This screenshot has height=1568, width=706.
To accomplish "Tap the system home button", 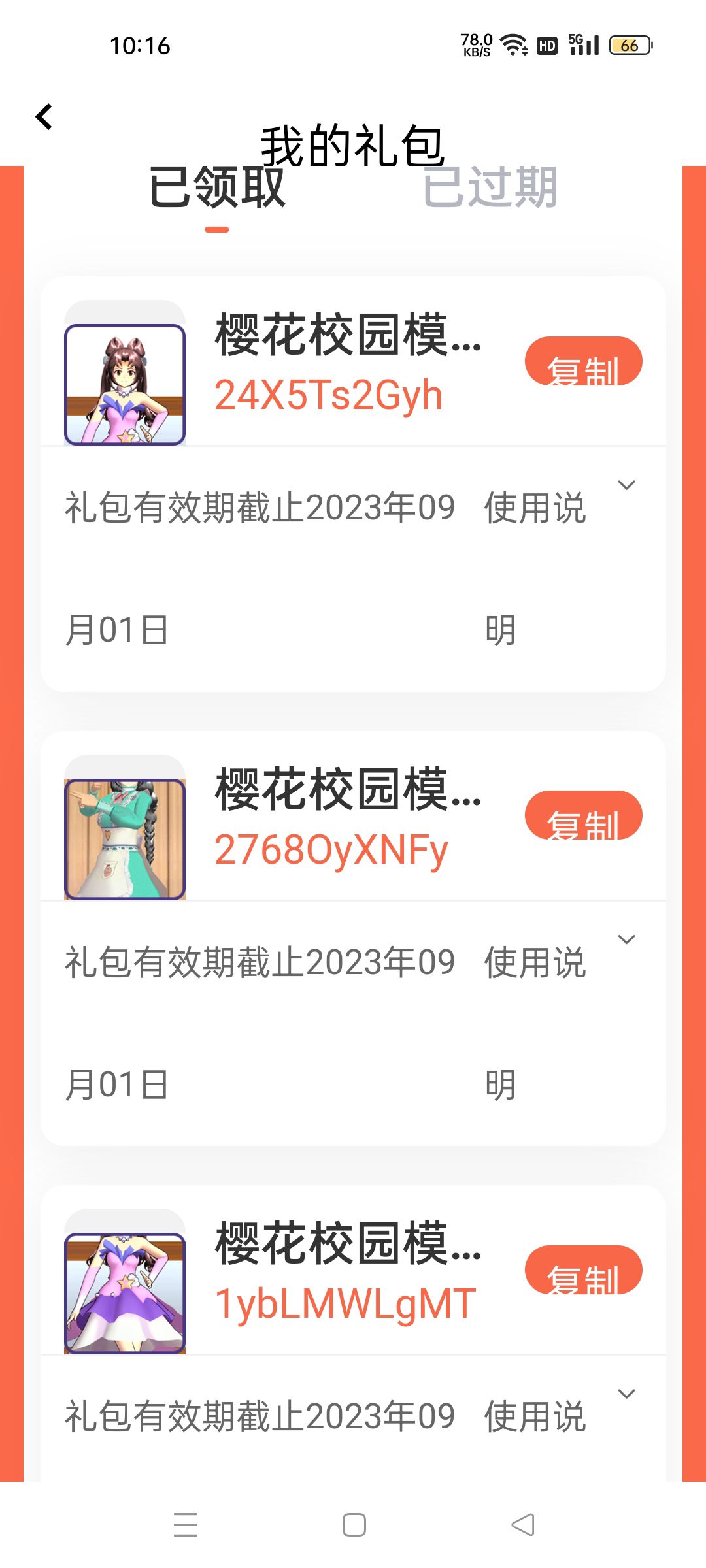I will click(x=354, y=1525).
